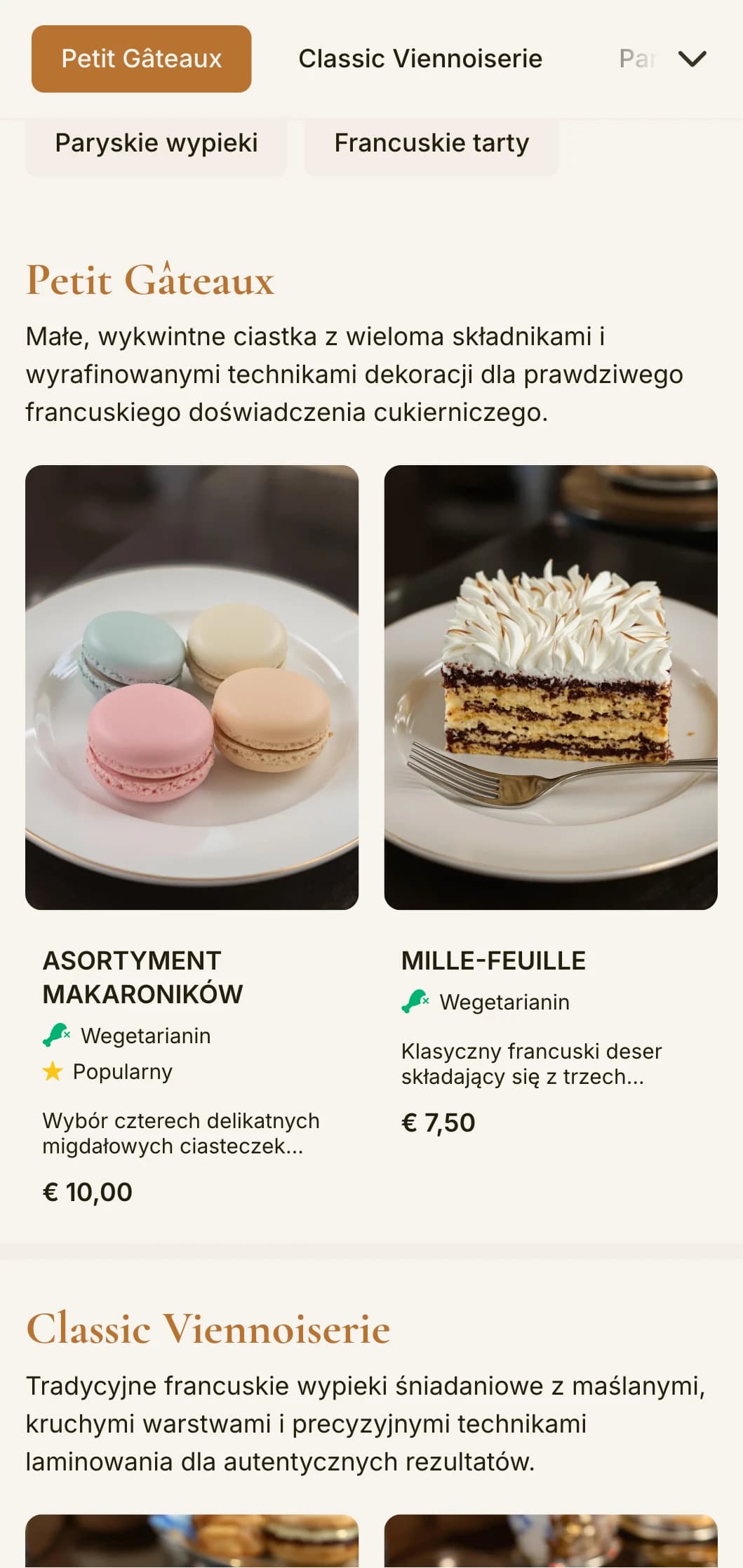This screenshot has height=1568, width=743.
Task: Click the Wegetarianin icon under Asortyment Makaroników
Action: (56, 1035)
